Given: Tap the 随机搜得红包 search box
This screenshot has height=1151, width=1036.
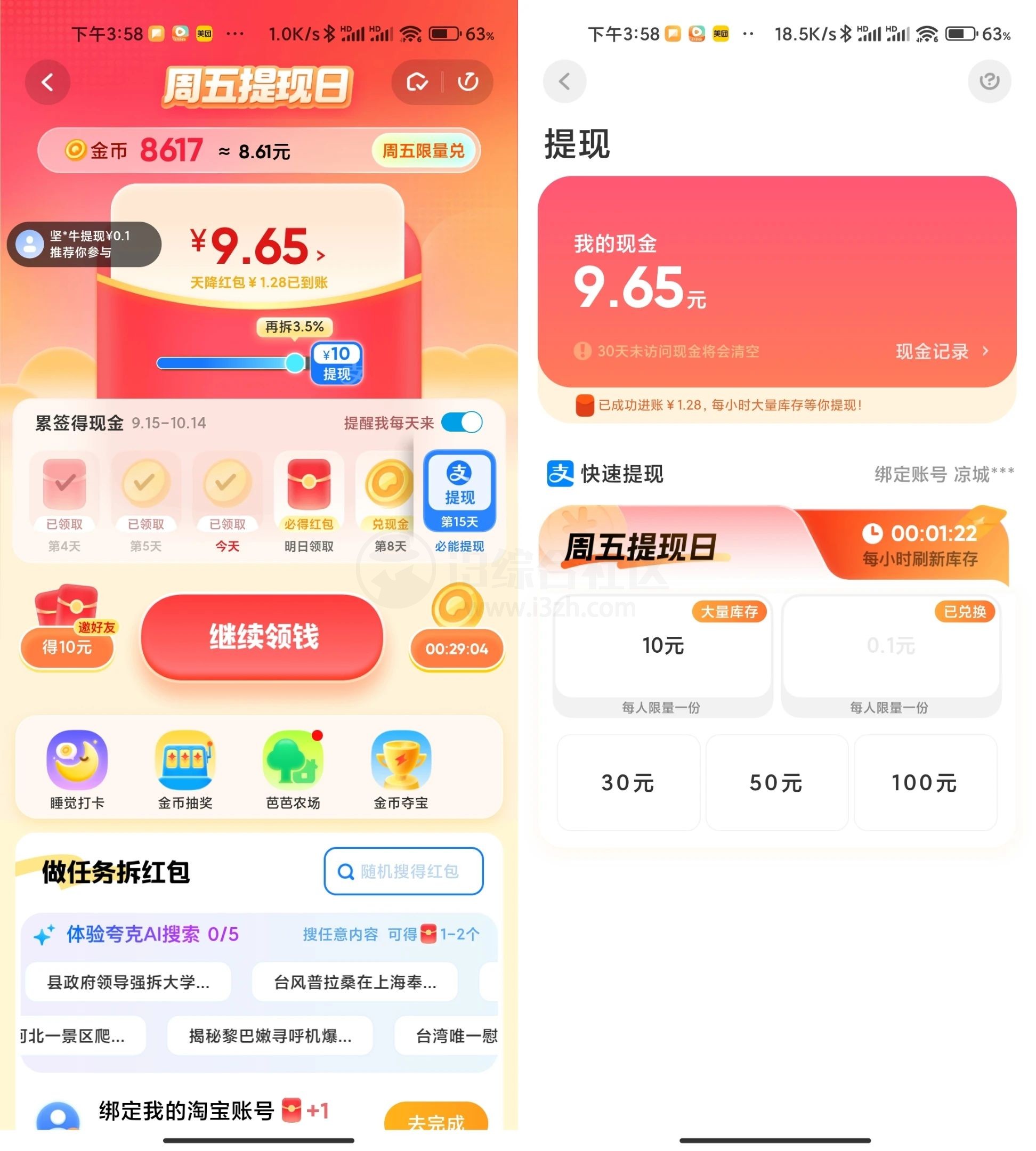Looking at the screenshot, I should coord(403,871).
